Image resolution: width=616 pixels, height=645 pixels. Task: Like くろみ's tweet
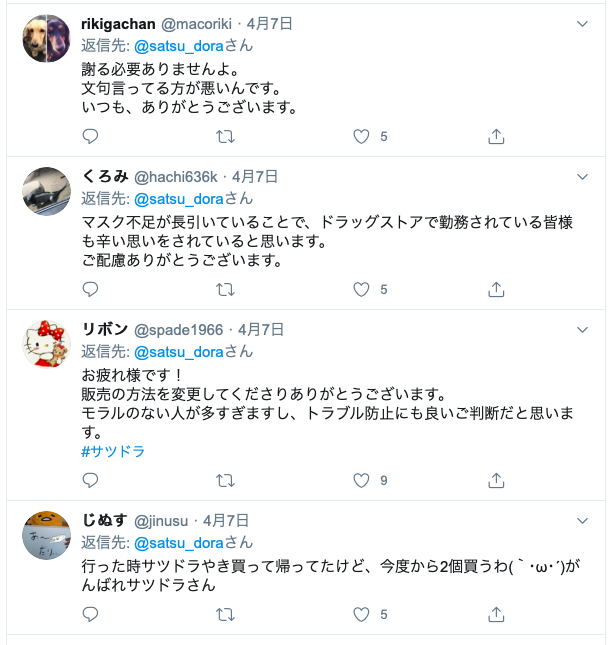pyautogui.click(x=362, y=289)
